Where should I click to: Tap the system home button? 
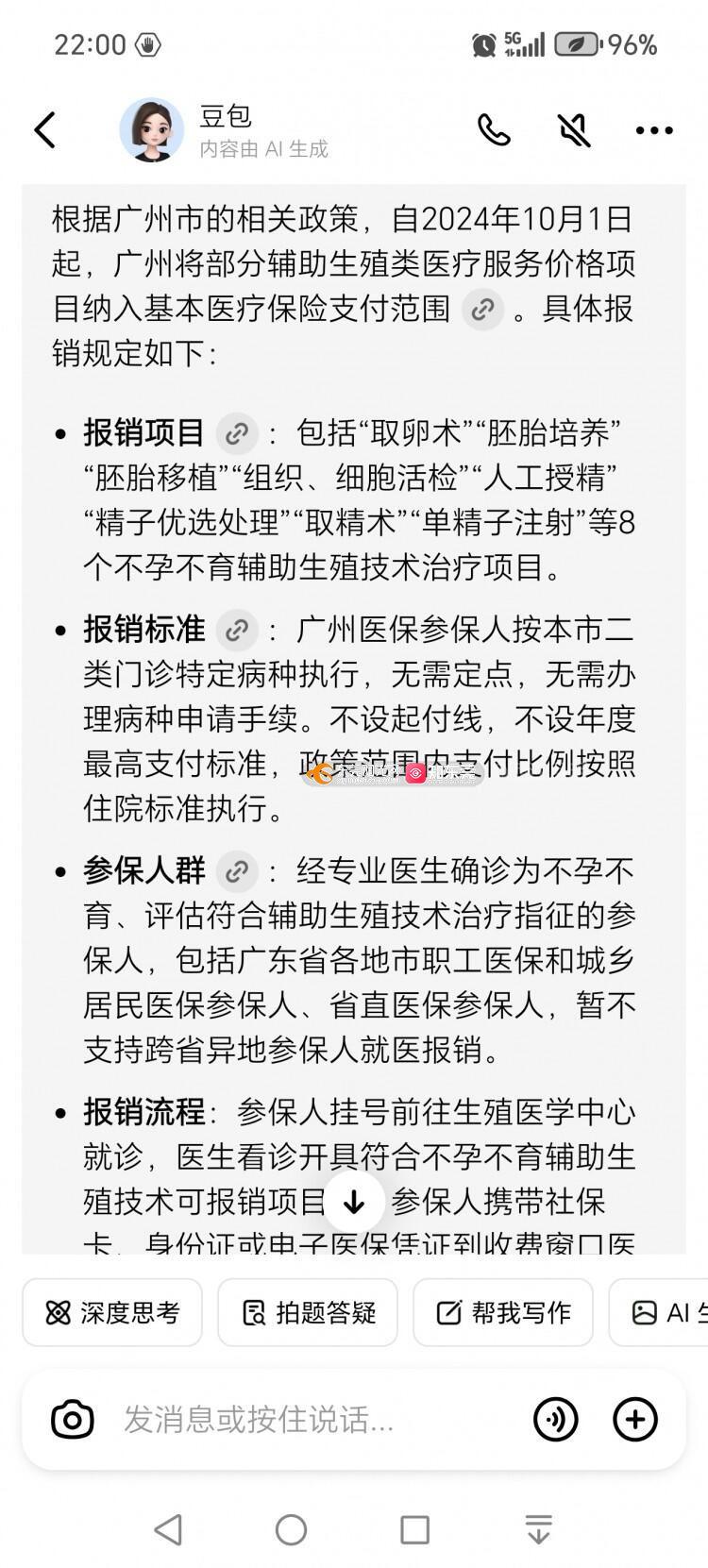291,1529
